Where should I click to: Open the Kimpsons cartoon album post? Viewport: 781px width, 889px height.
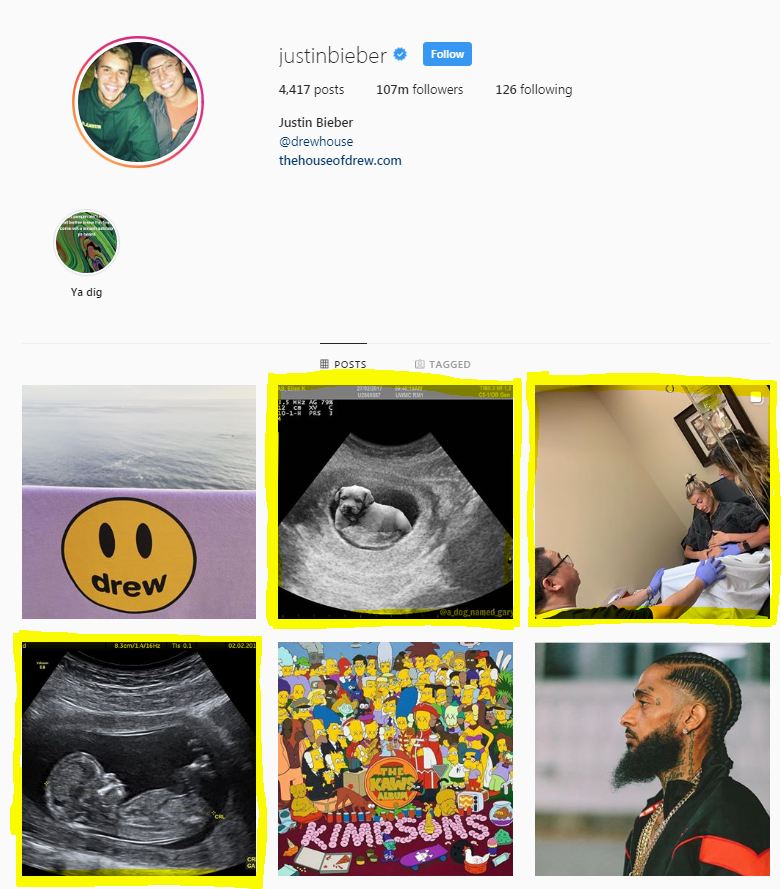coord(395,759)
